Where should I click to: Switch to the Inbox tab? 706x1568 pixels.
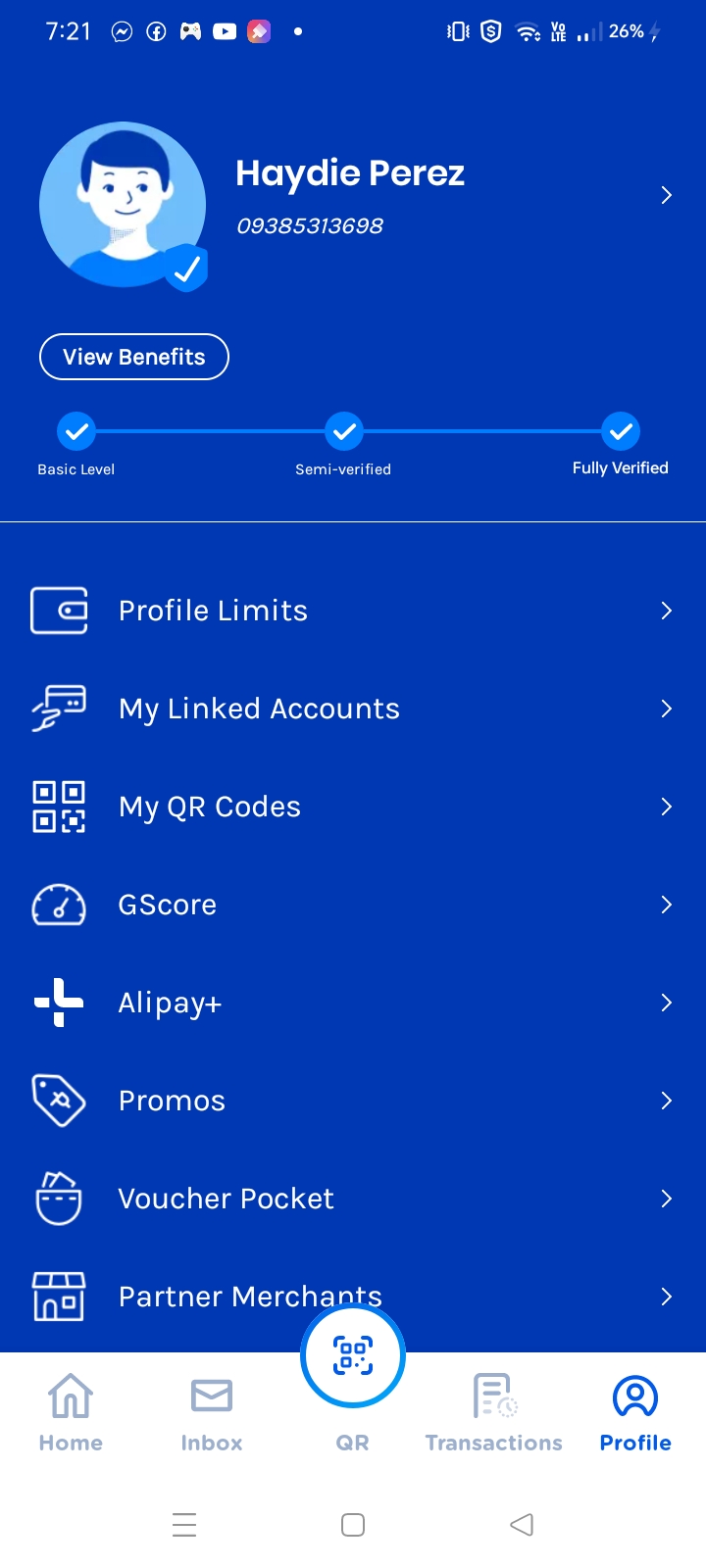[212, 1411]
